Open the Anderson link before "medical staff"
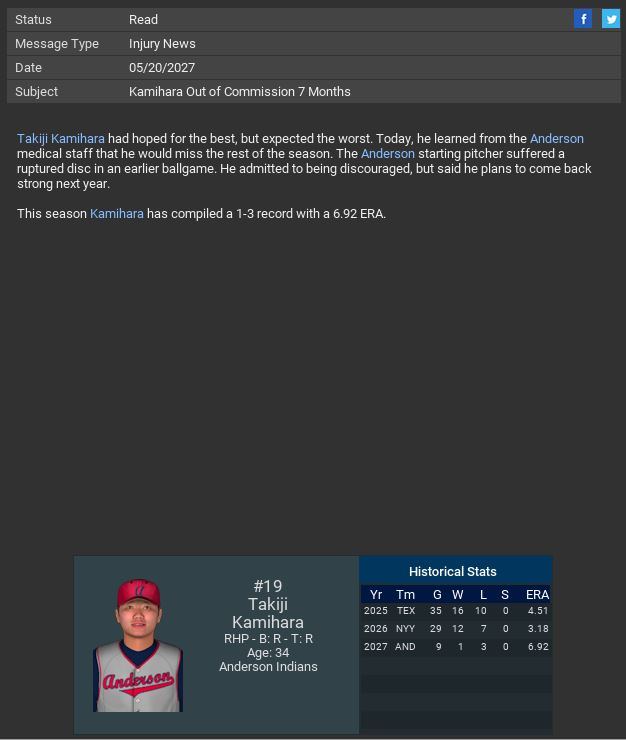The image size is (626, 740). coord(556,139)
